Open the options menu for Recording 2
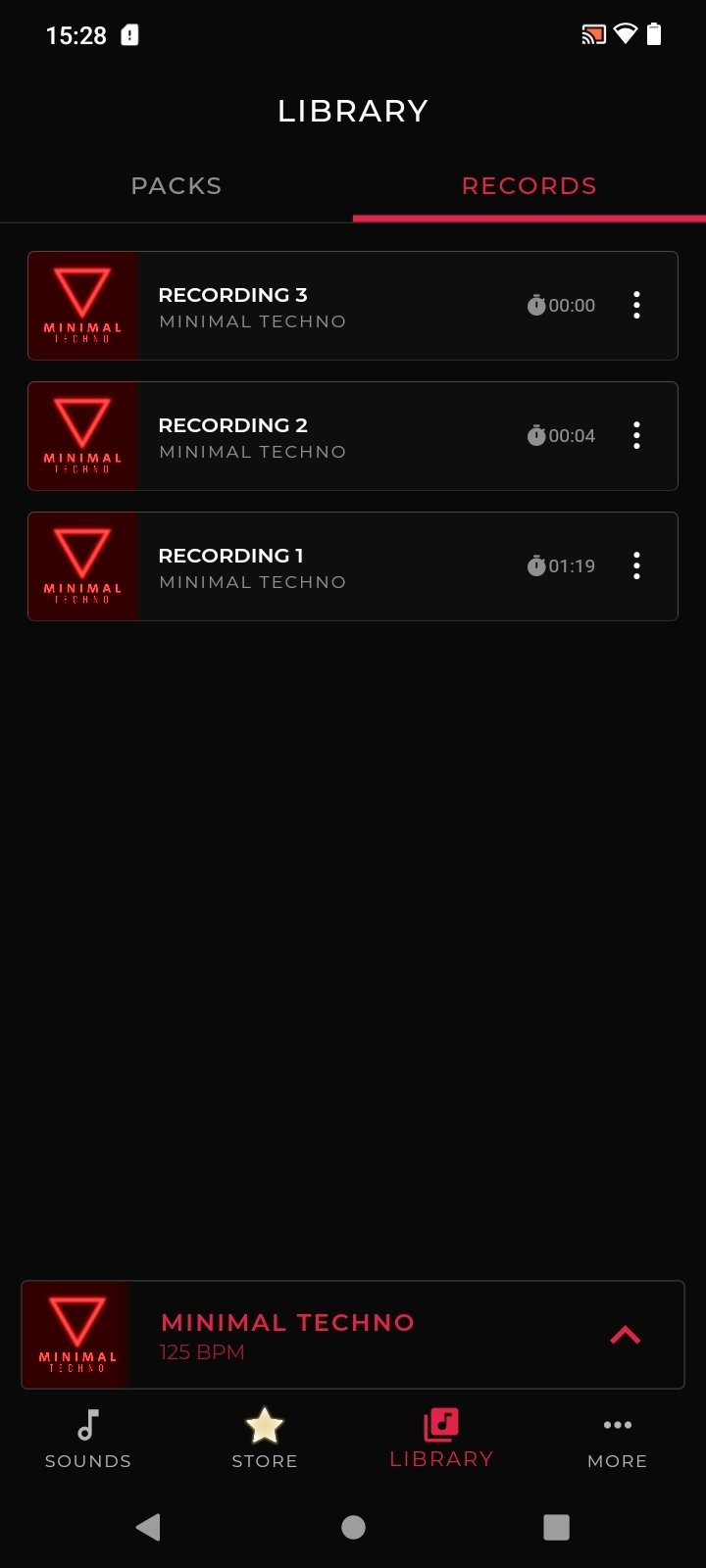706x1568 pixels. 636,436
